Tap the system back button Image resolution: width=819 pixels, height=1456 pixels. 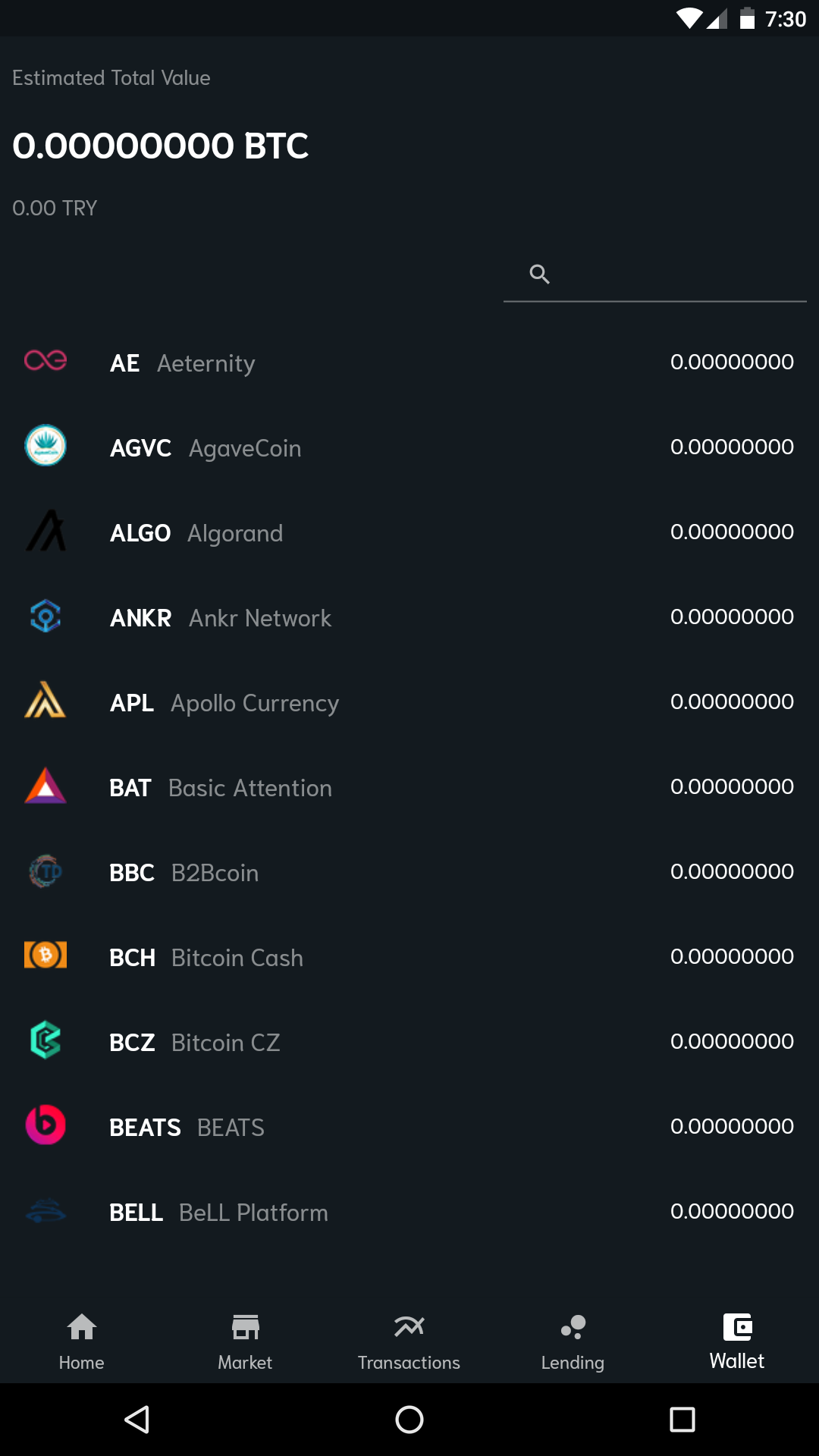[x=136, y=1420]
